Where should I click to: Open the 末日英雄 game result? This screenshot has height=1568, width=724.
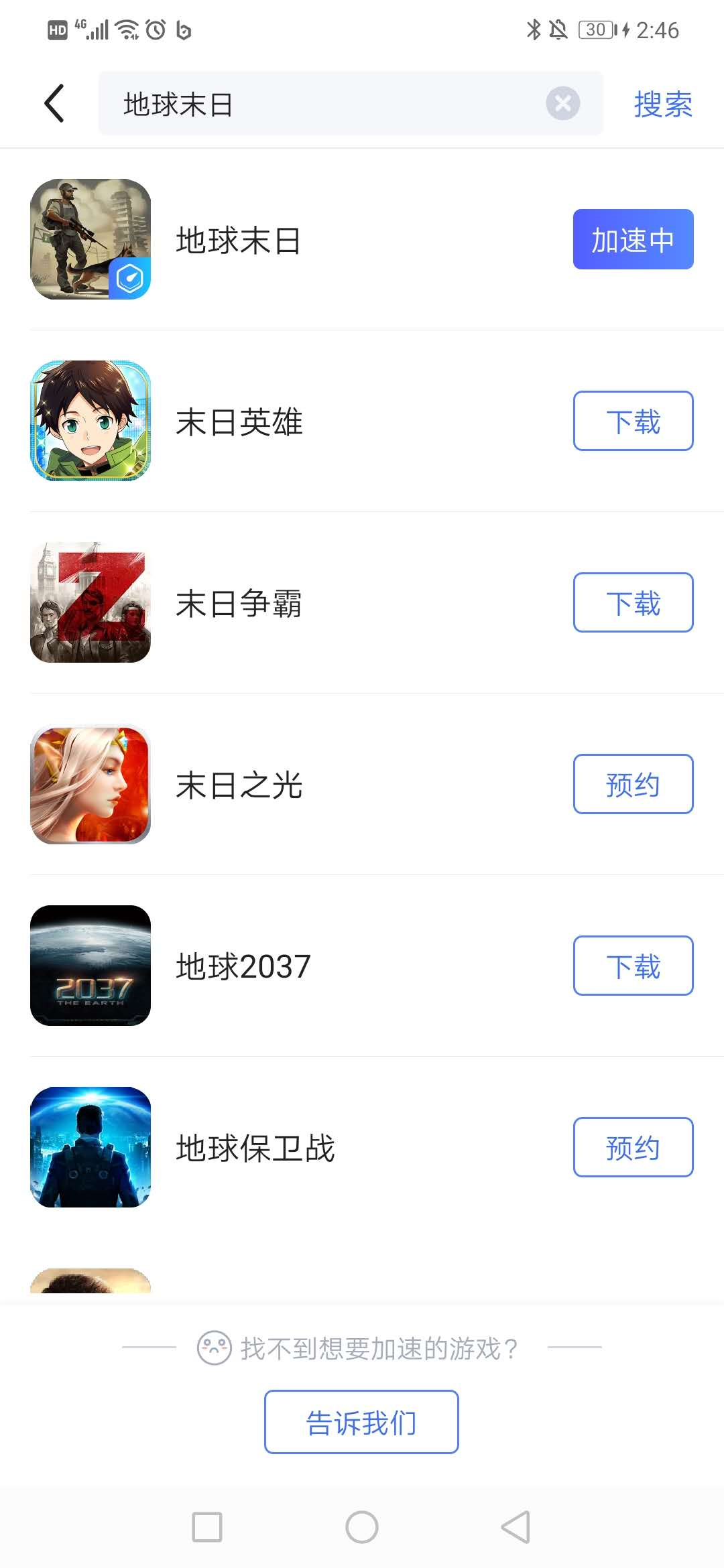[x=239, y=422]
